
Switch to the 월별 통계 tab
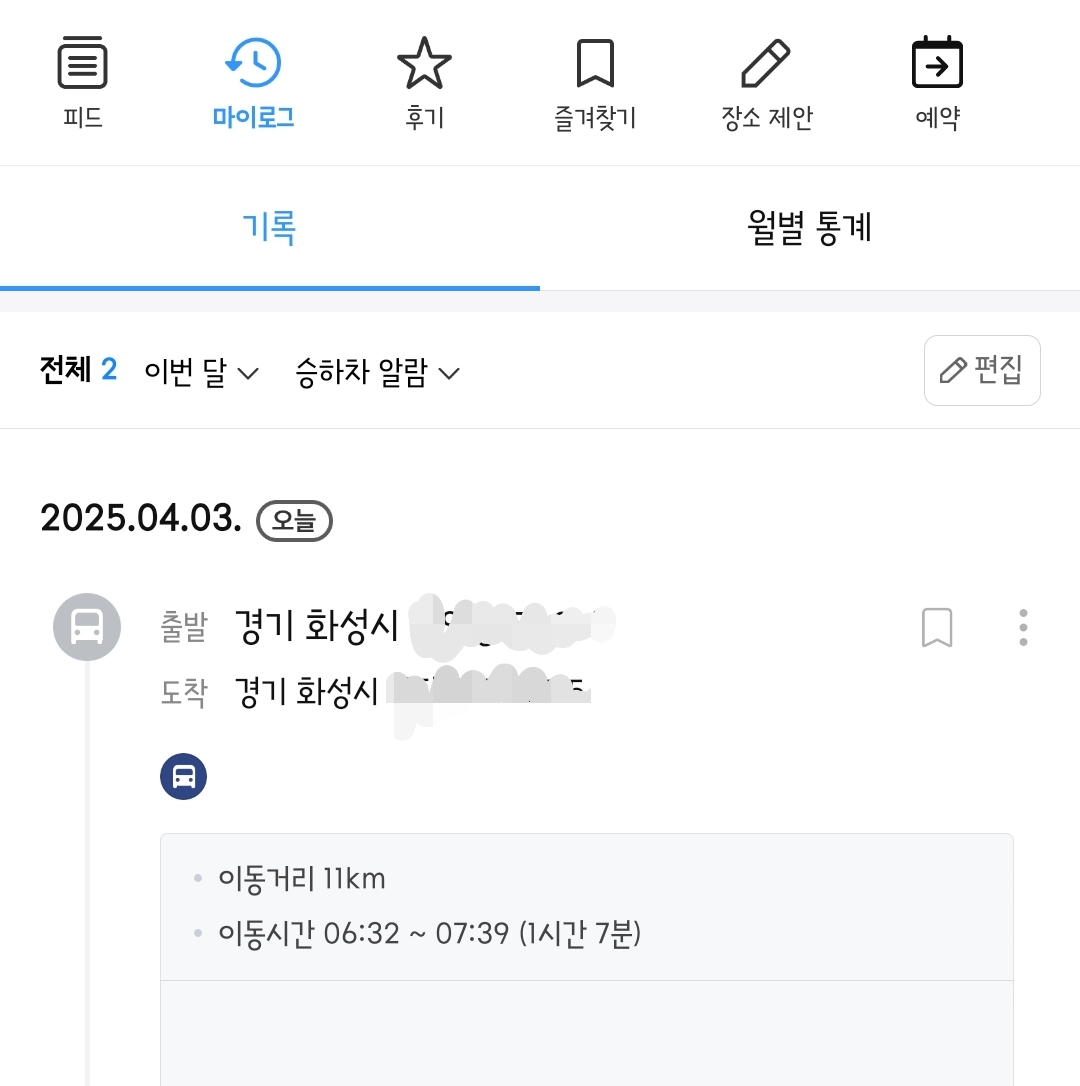810,229
